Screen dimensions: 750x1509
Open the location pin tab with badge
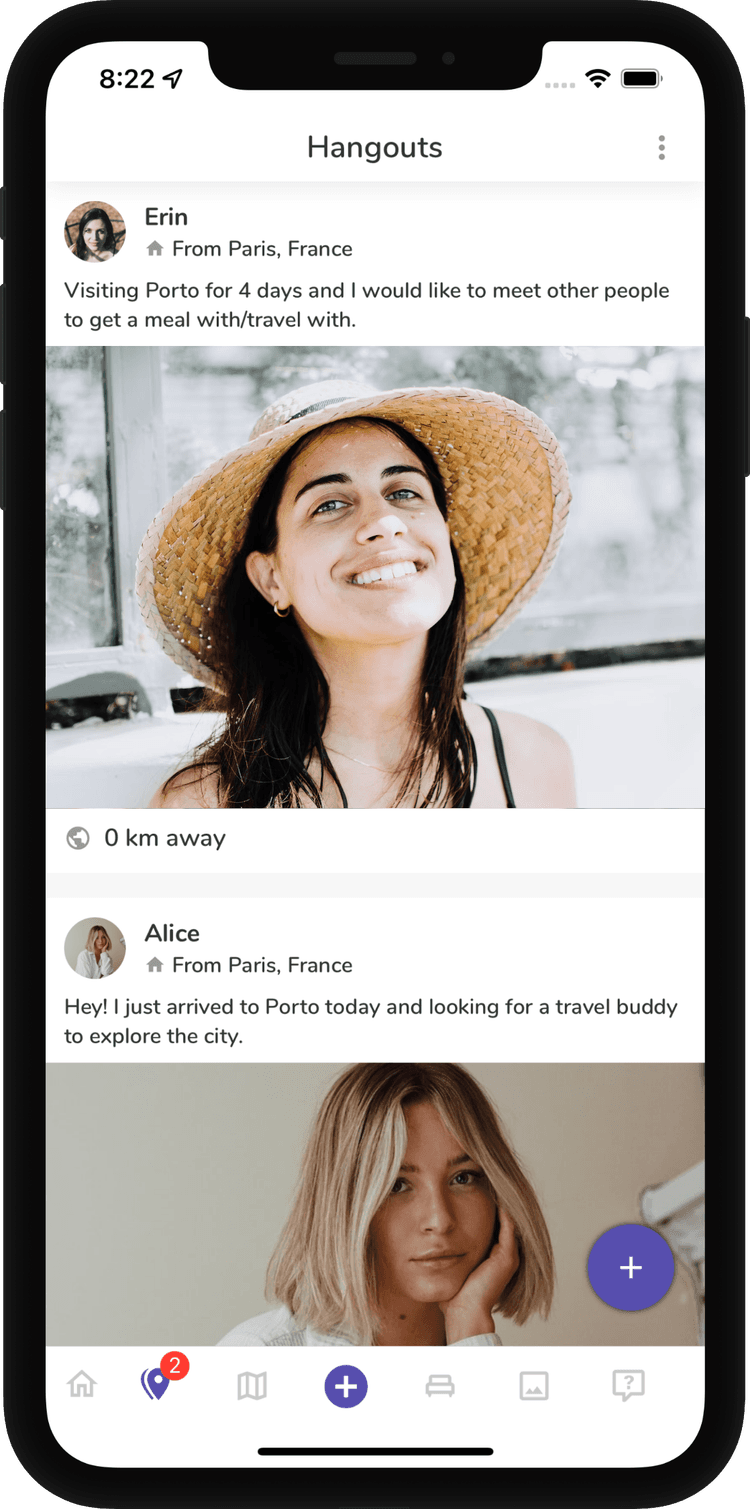coord(156,1384)
